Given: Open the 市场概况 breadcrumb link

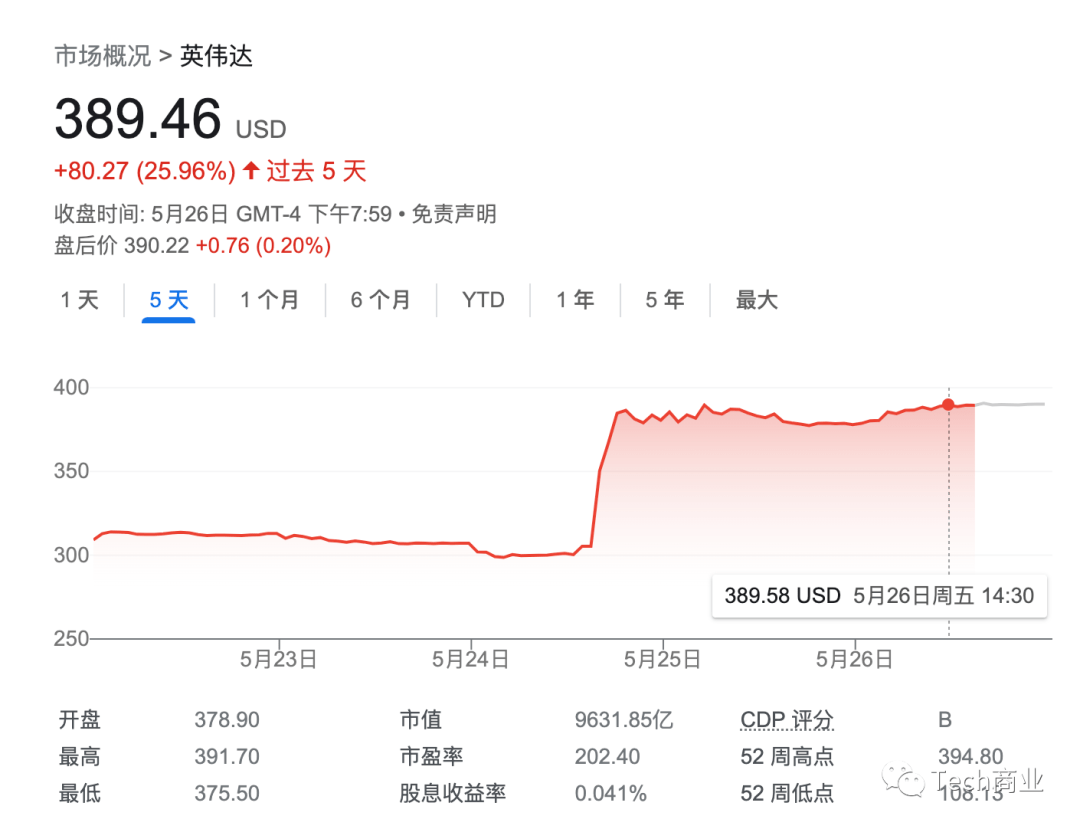Looking at the screenshot, I should [102, 56].
